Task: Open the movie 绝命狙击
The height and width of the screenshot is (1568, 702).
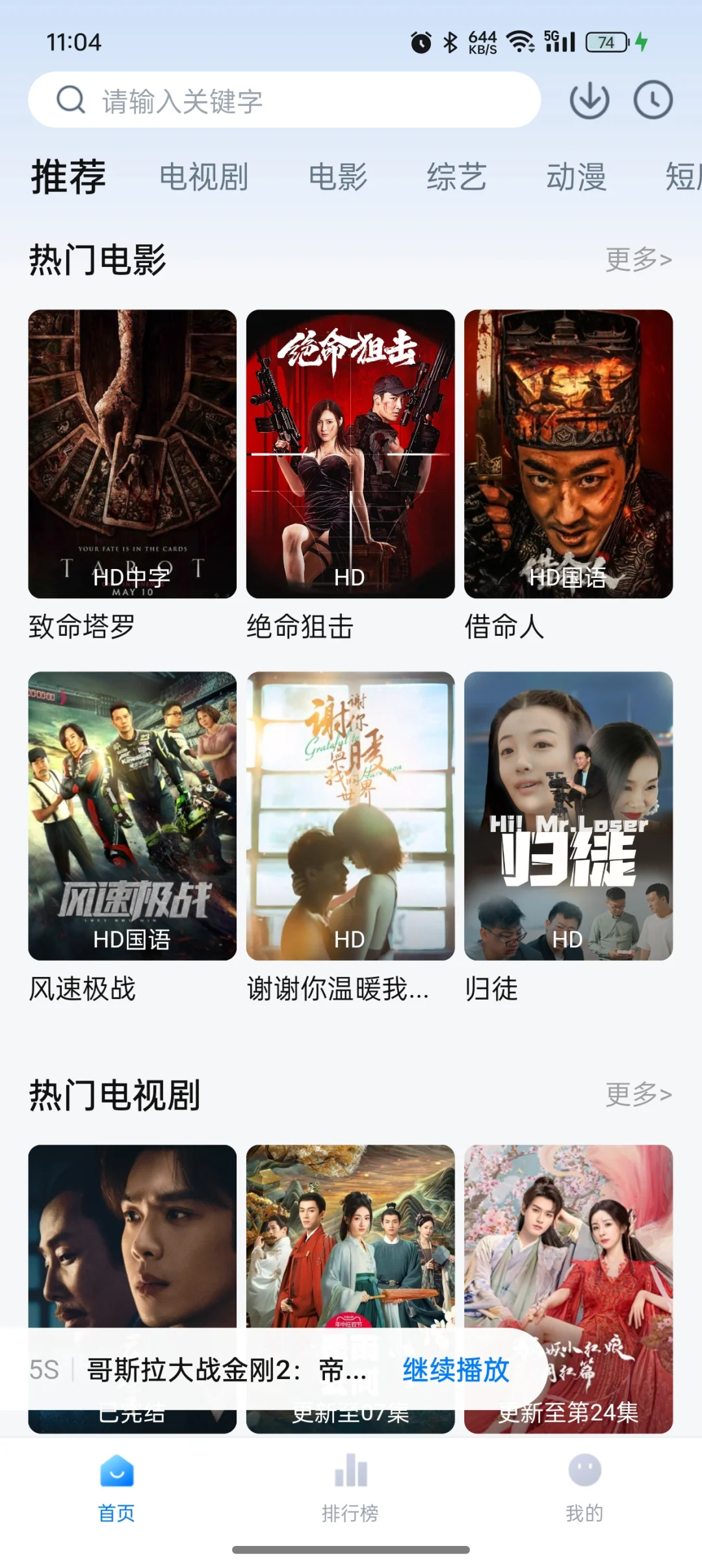Action: [x=350, y=453]
